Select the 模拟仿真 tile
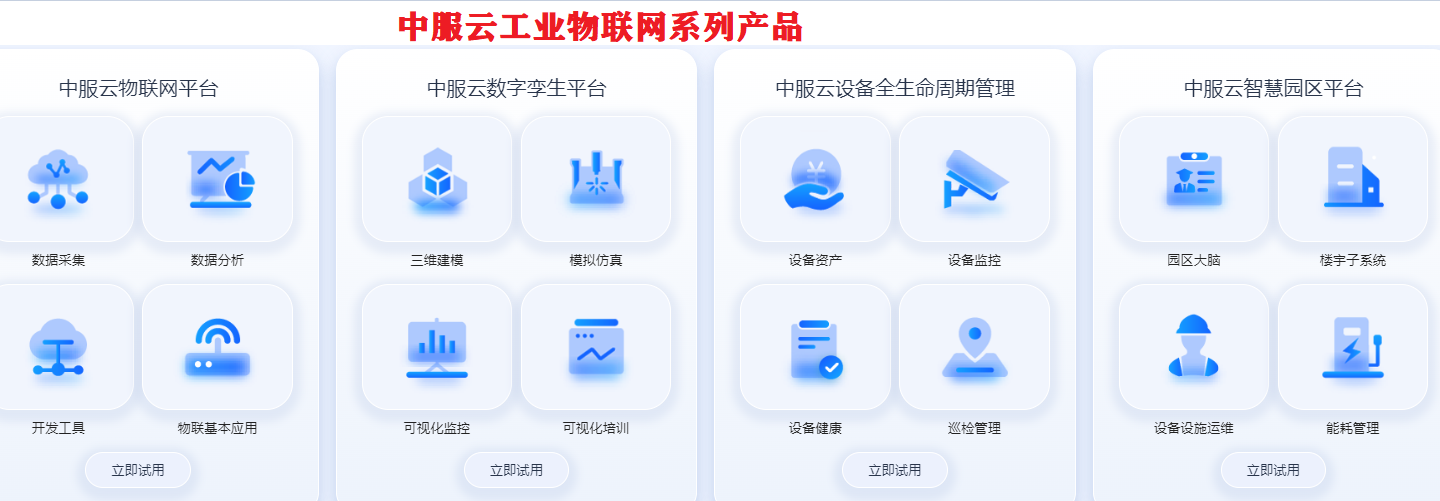Viewport: 1440px width, 501px height. [596, 180]
